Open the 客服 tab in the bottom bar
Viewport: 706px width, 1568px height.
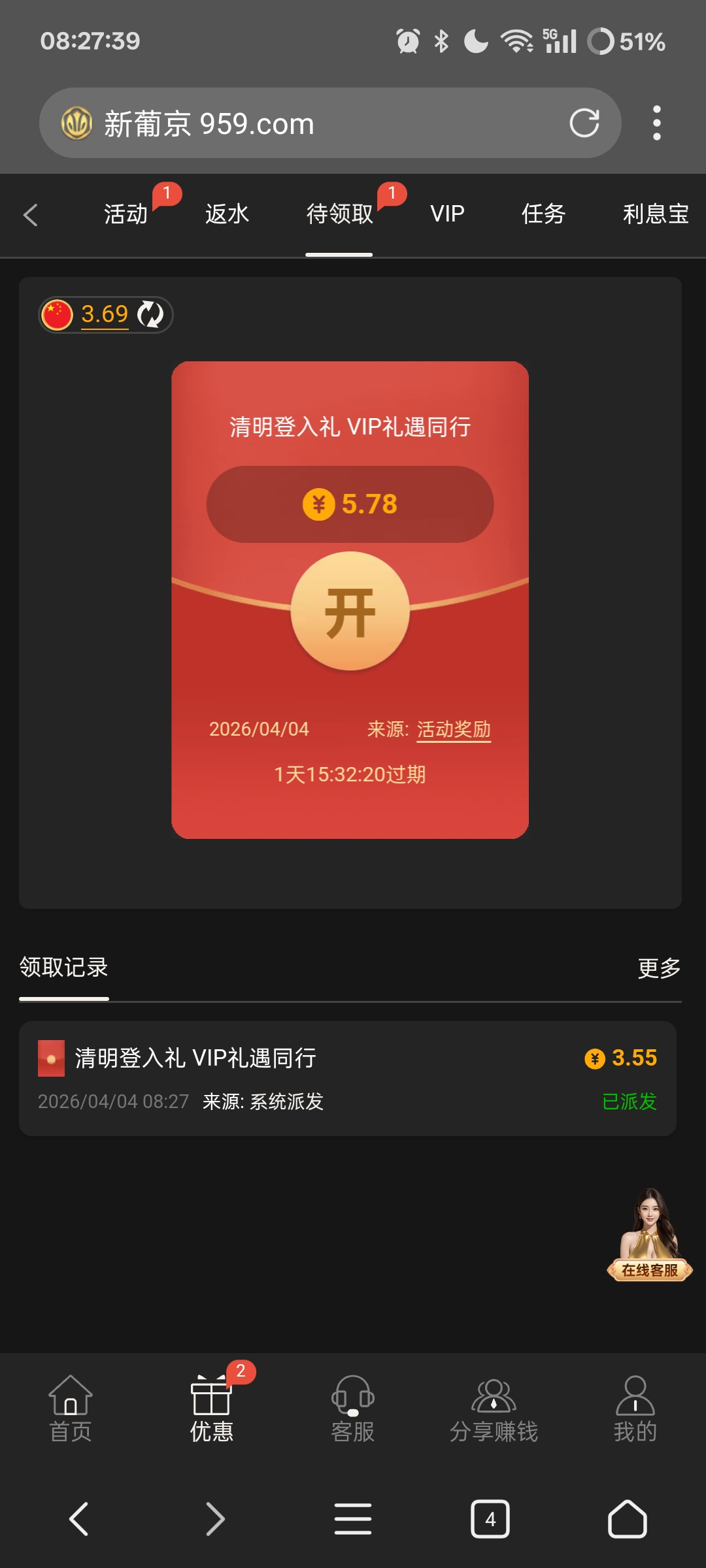[x=352, y=1409]
